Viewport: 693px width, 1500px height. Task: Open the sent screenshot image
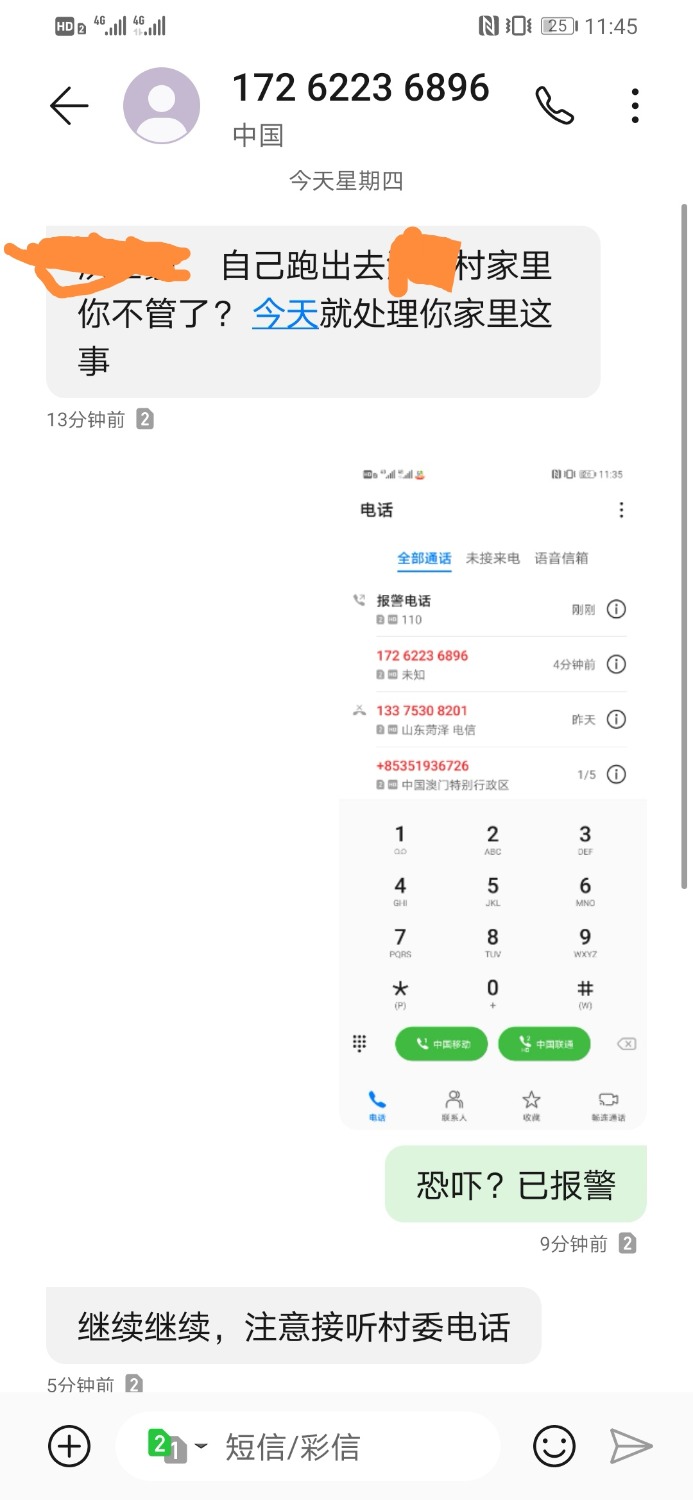click(x=492, y=795)
